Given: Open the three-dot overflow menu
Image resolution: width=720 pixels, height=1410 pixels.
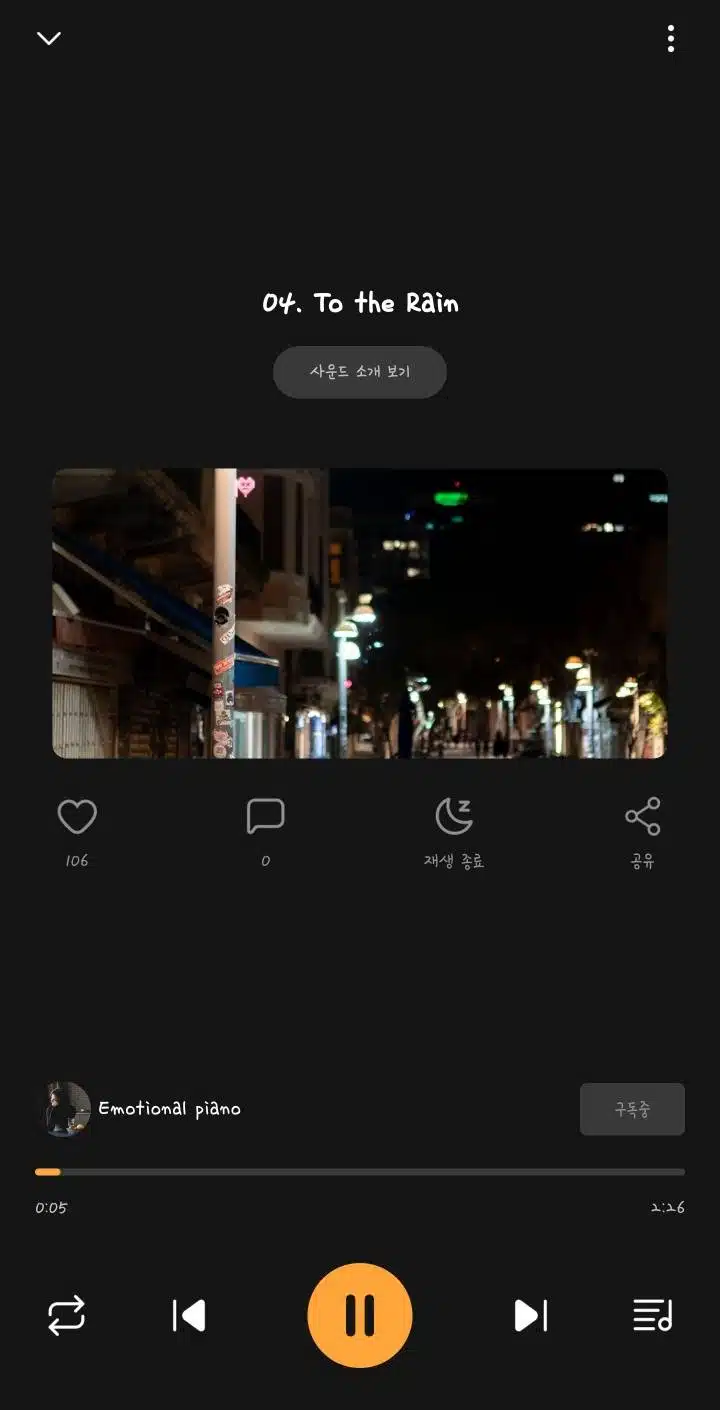Looking at the screenshot, I should (x=670, y=38).
